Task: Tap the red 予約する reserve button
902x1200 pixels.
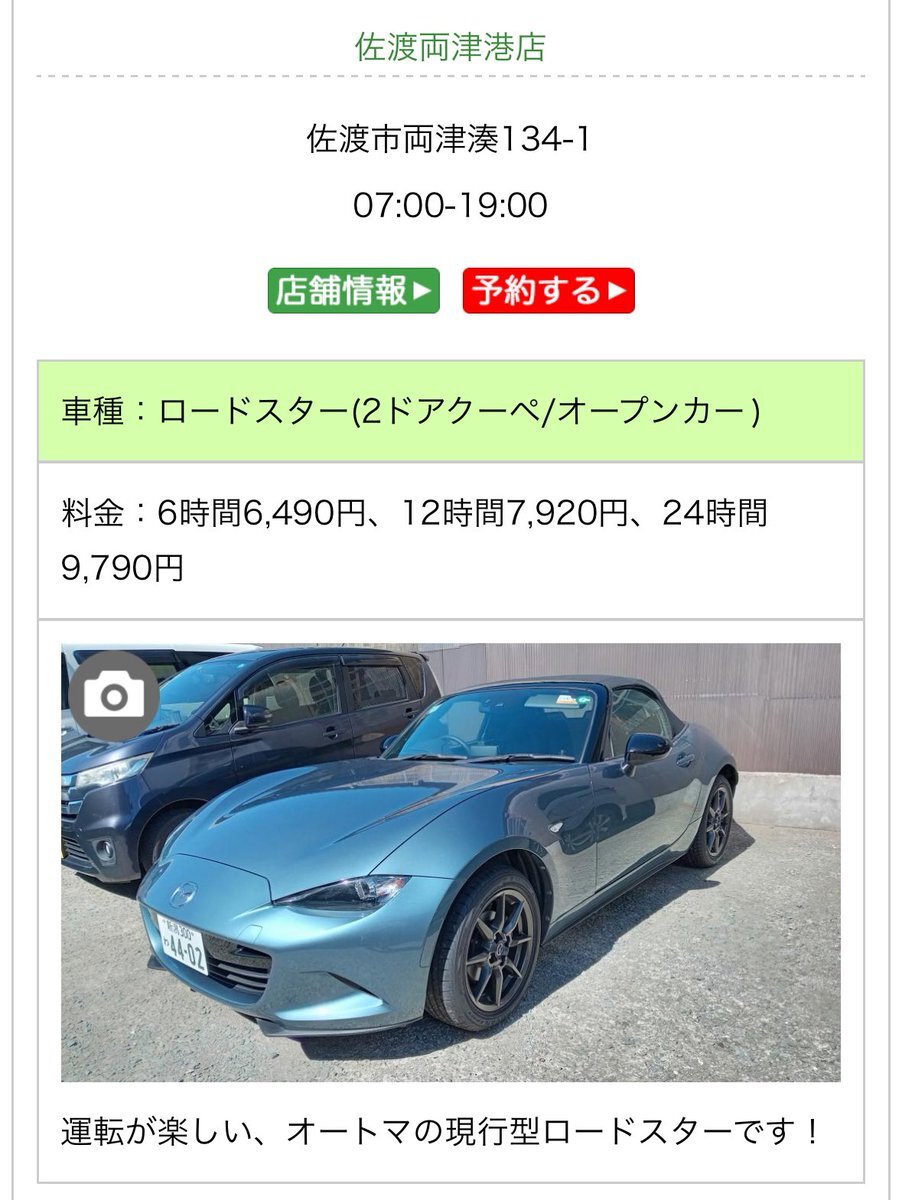Action: click(548, 291)
